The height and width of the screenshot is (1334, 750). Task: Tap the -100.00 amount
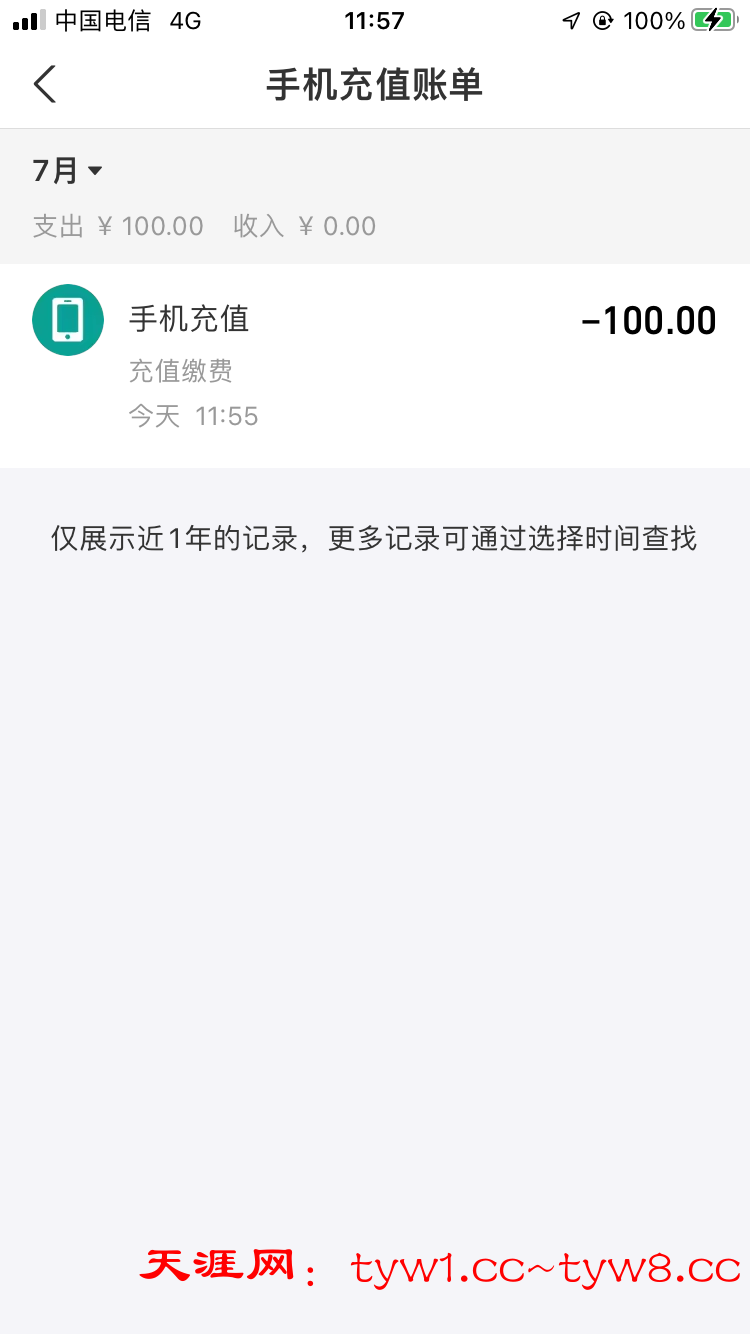click(x=649, y=320)
